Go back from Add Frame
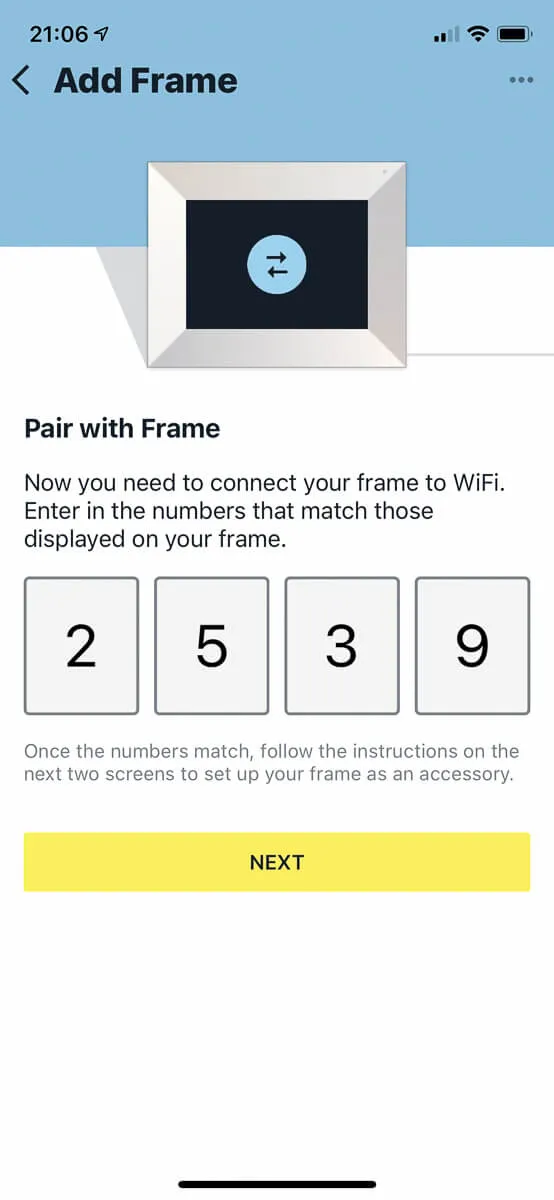The width and height of the screenshot is (554, 1200). [22, 80]
